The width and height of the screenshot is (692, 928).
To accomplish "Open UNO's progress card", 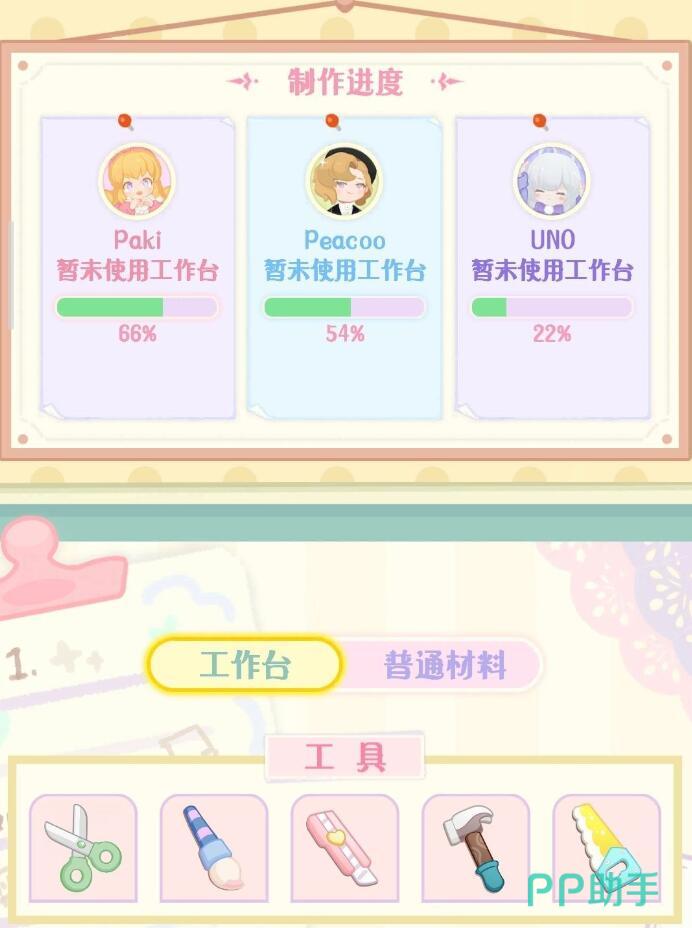I will coord(552,267).
